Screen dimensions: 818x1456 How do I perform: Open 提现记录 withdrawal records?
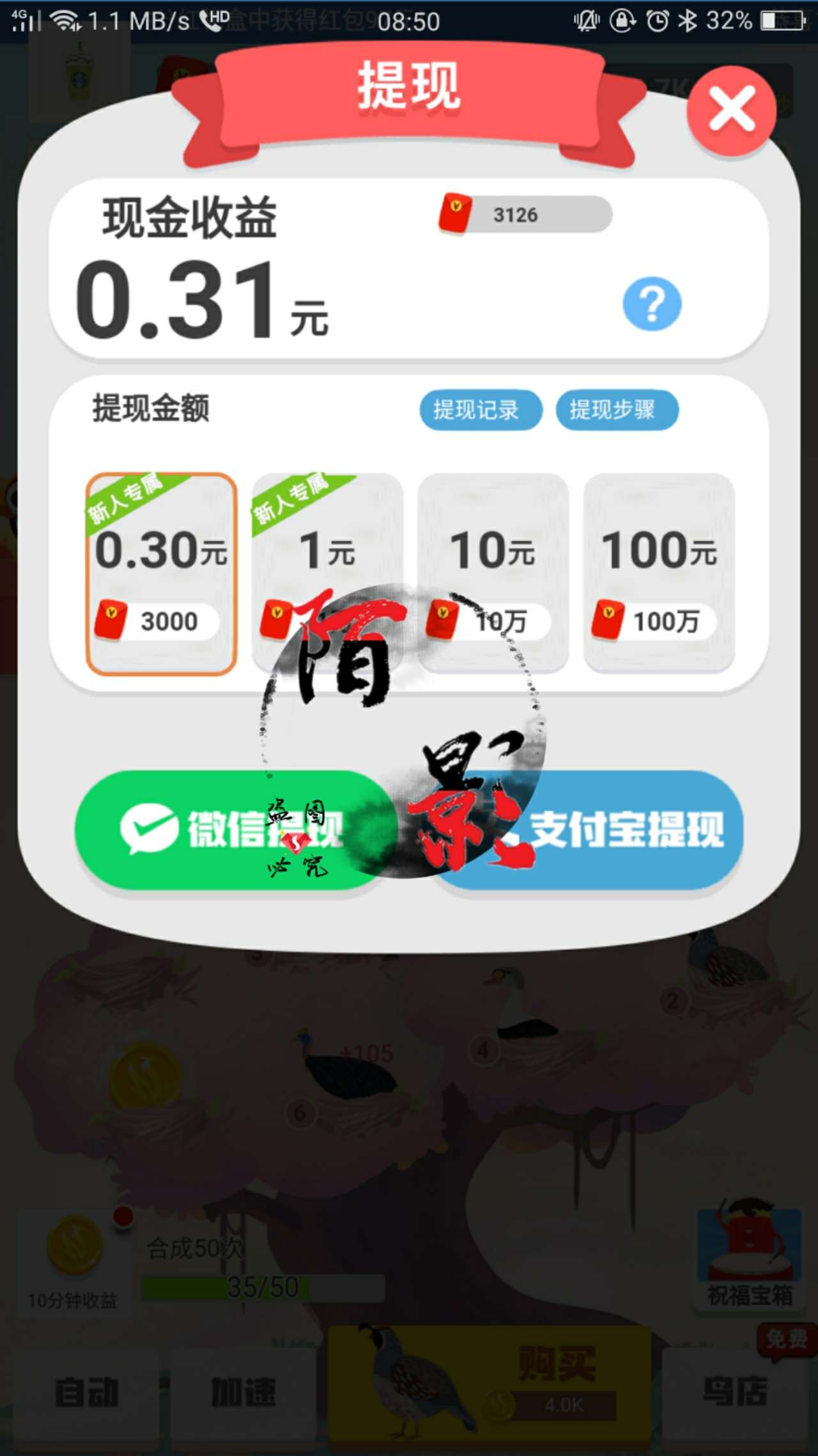coord(480,410)
